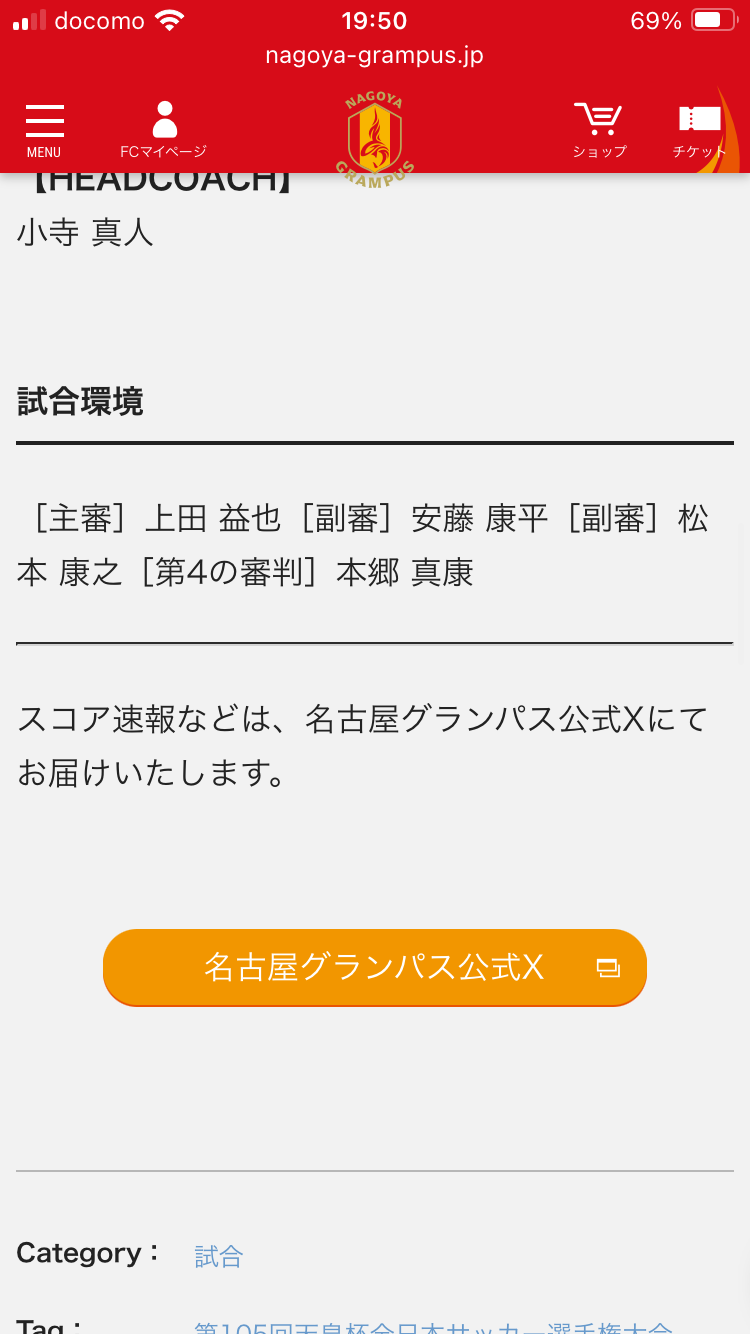Screen dimensions: 750x1334
Task: Tap the Nagoya Grampus logo home link
Action: click(x=375, y=136)
